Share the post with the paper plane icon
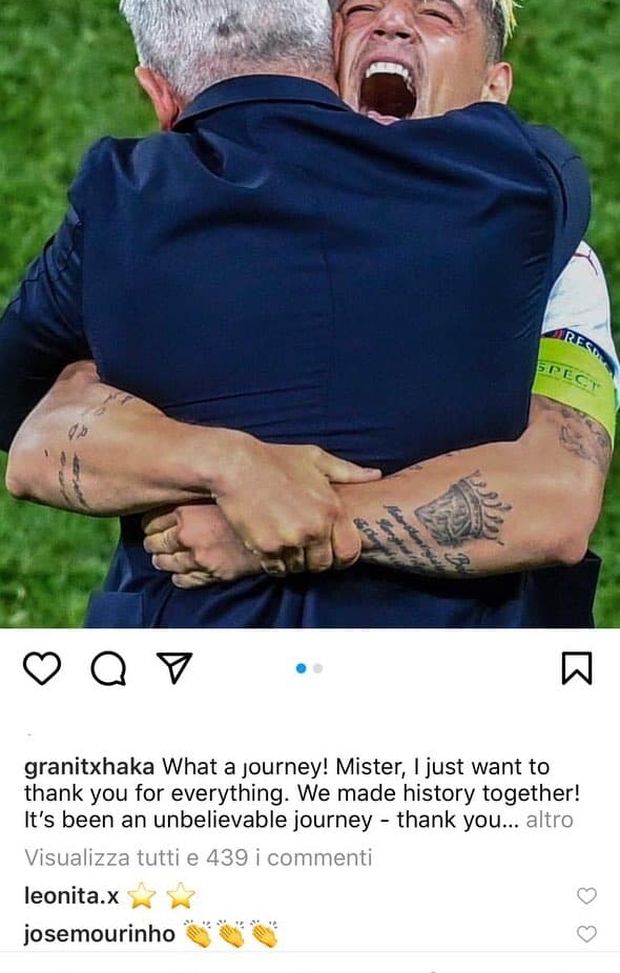 [174, 669]
